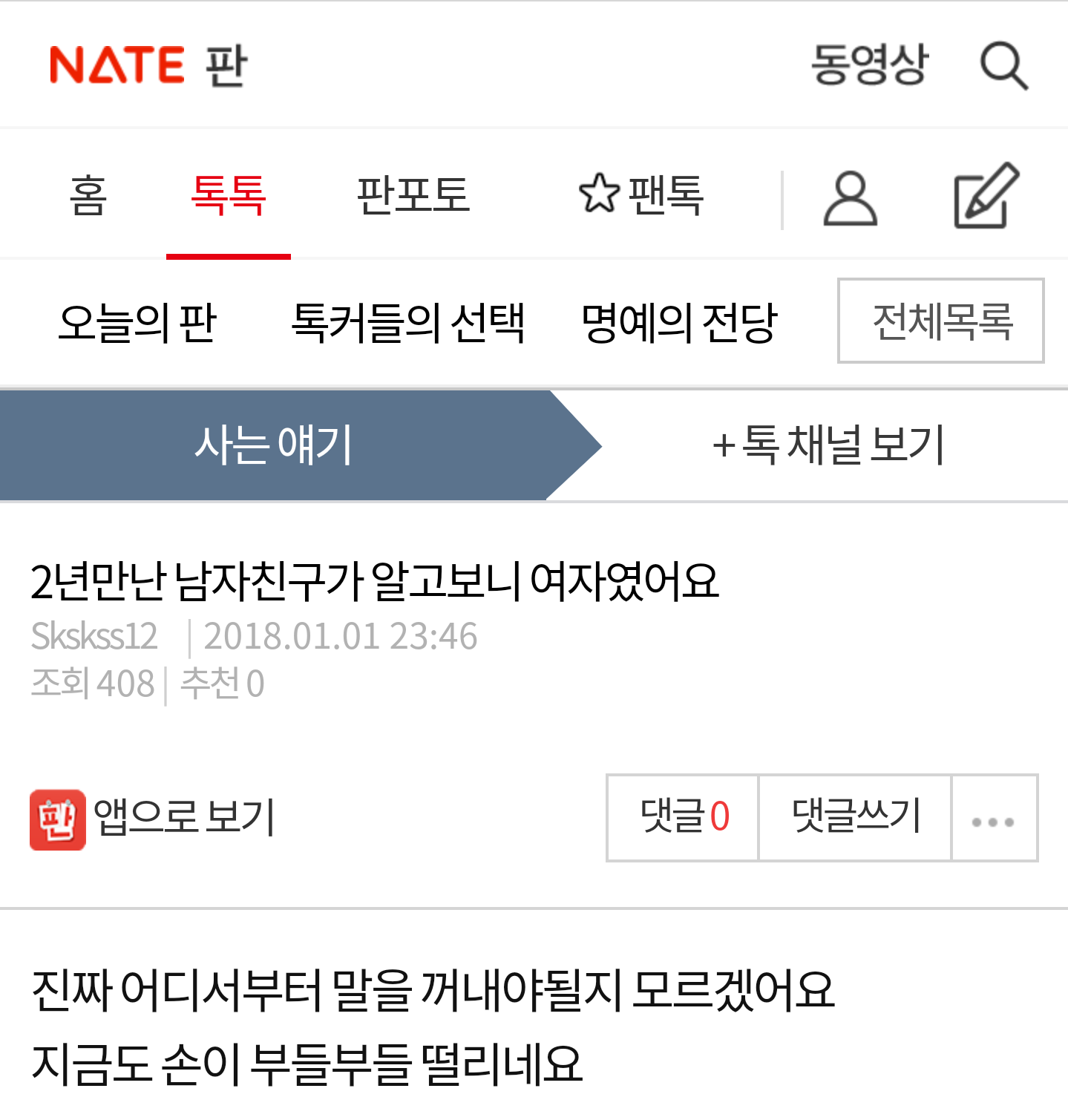Open the three-dot more options button
Viewport: 1068px width, 1120px height.
pyautogui.click(x=993, y=820)
